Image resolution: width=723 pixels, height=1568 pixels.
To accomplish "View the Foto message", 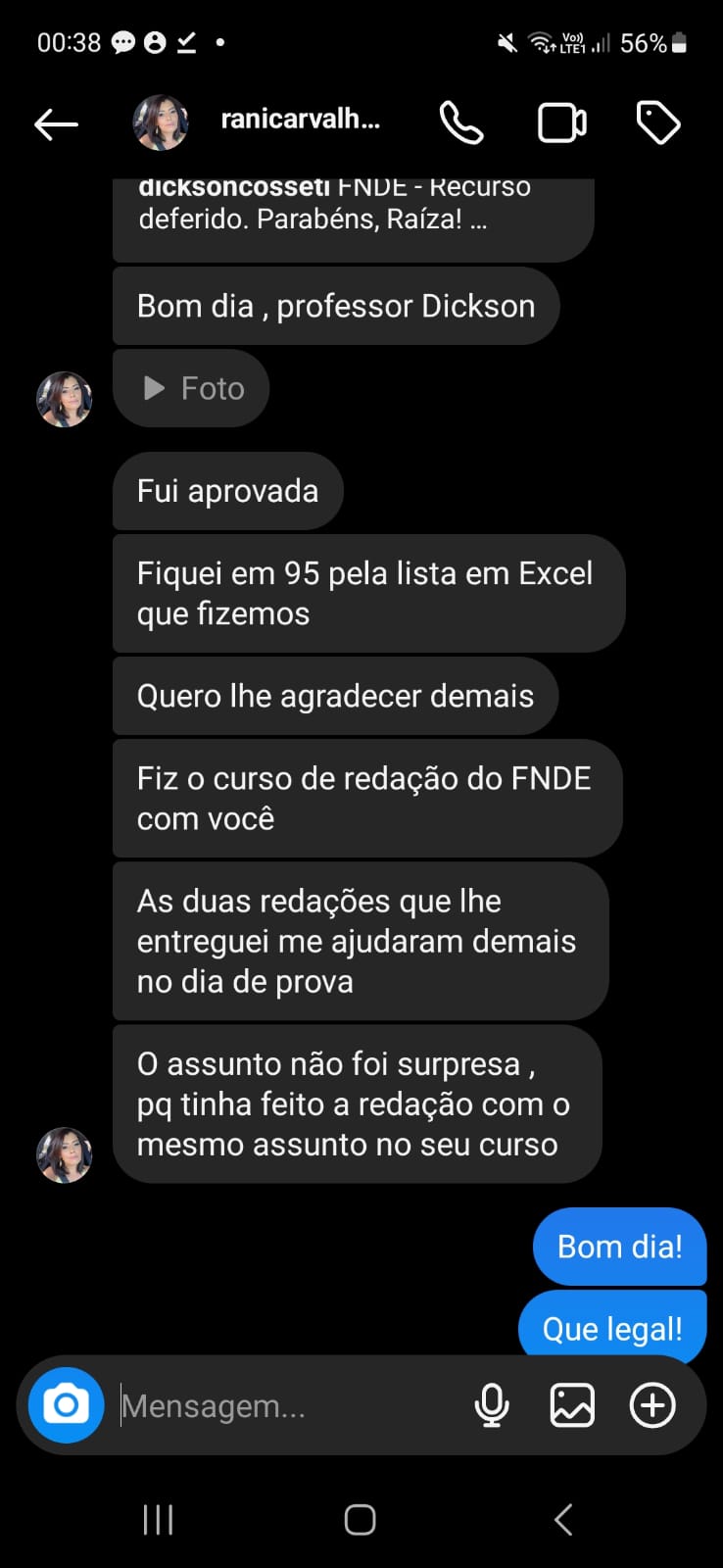I will point(192,389).
